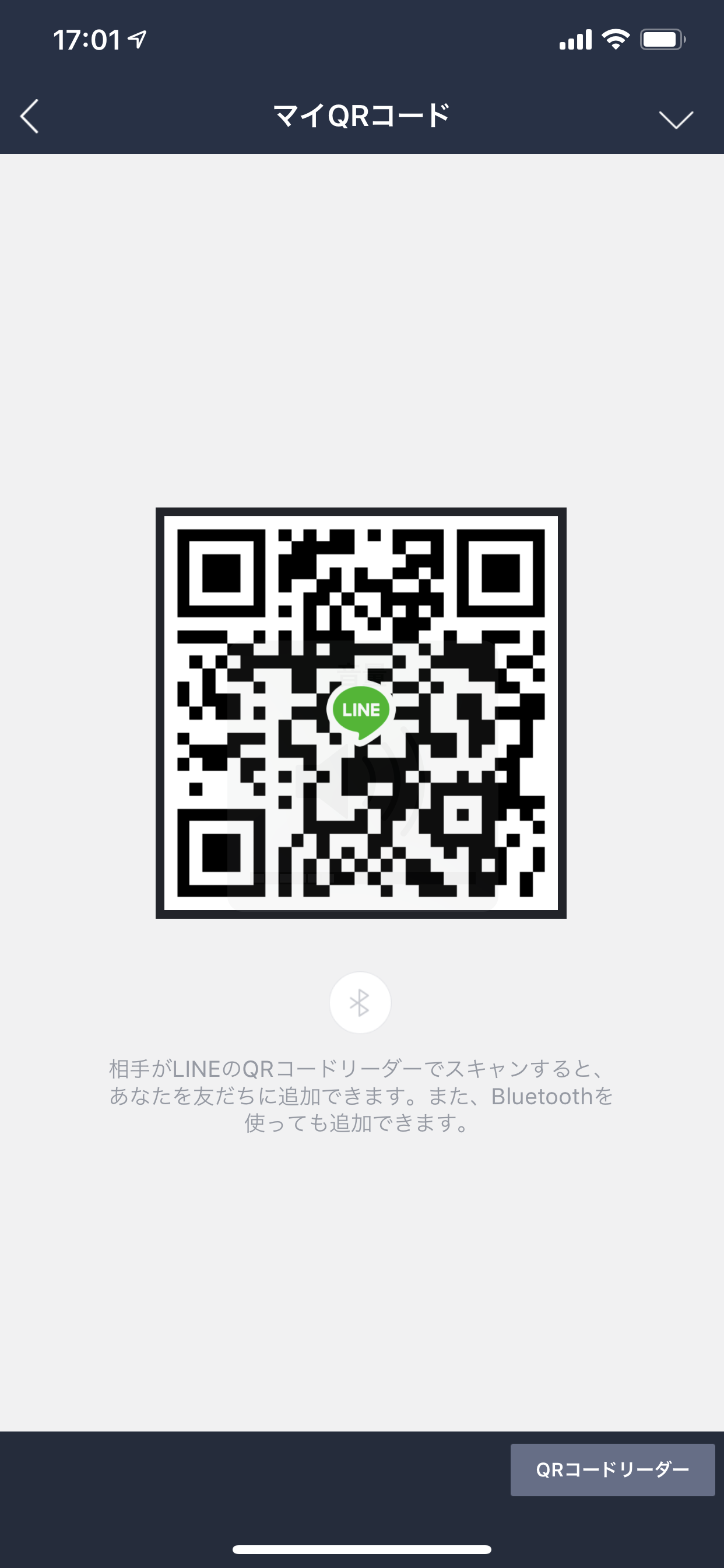Tap the Bluetooth add-friend button
This screenshot has width=724, height=1568.
coord(360,1003)
